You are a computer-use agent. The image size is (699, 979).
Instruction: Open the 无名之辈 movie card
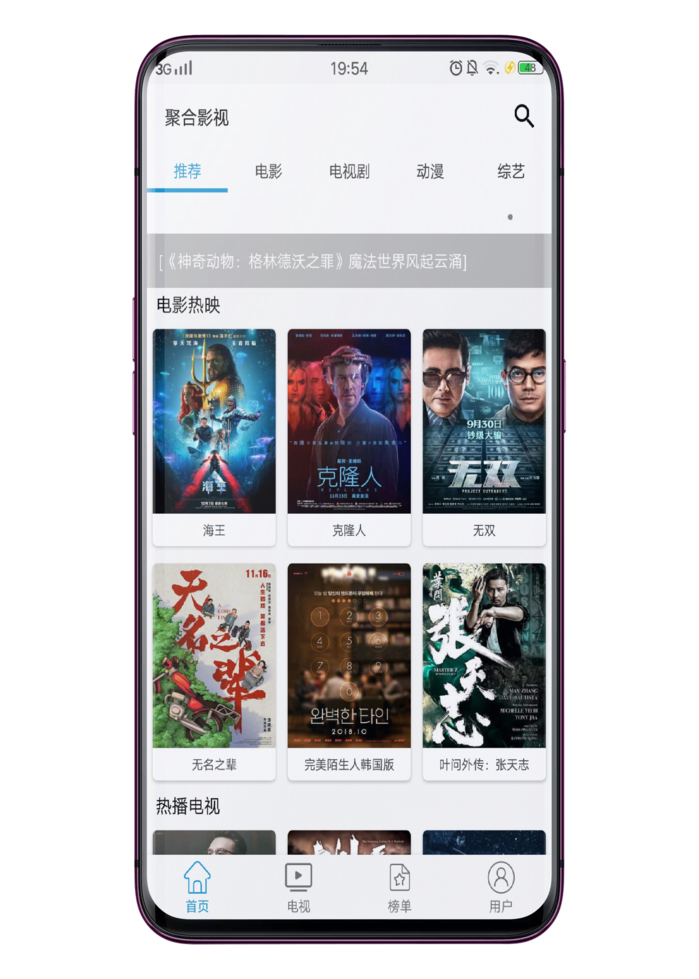tap(214, 670)
